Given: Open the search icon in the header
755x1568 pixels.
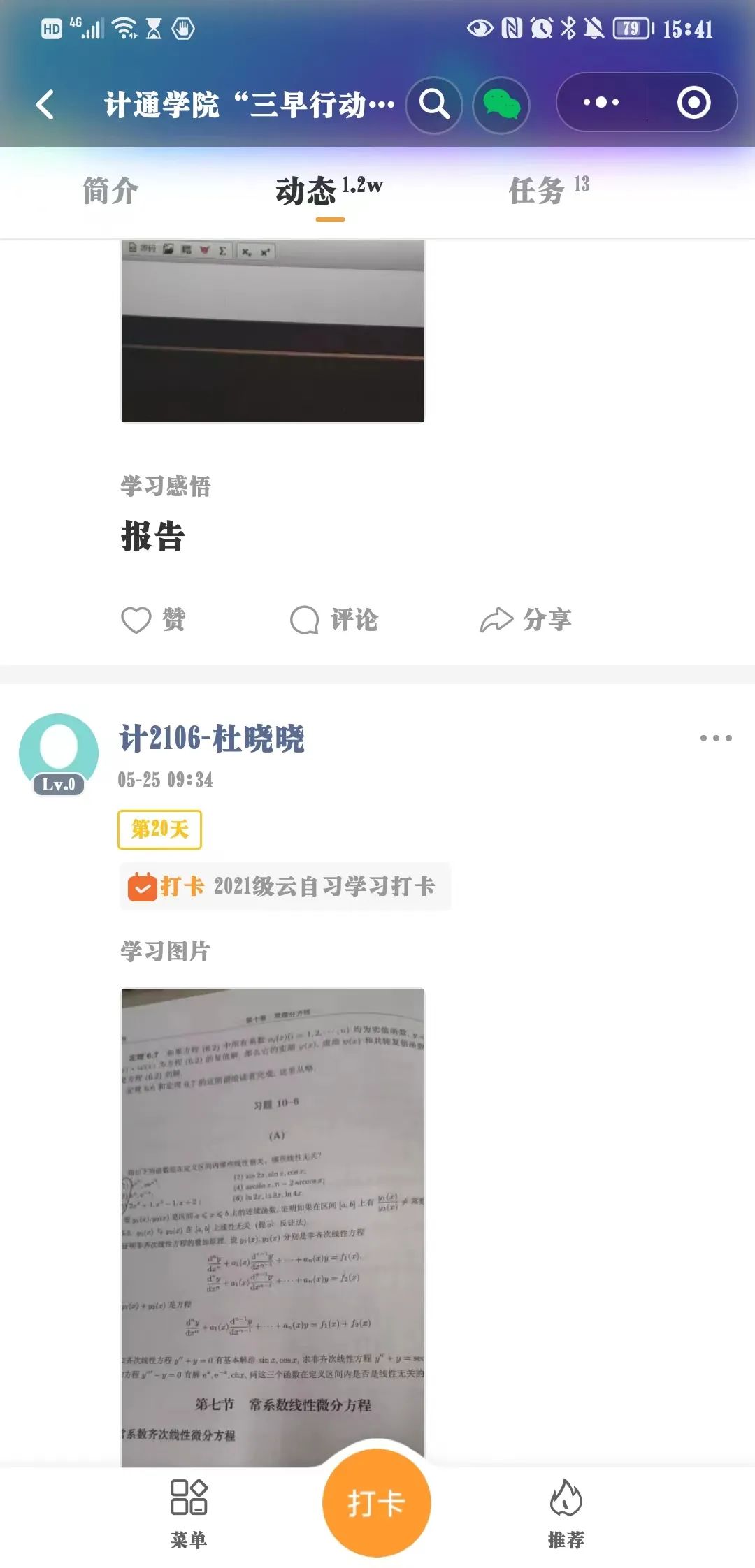Looking at the screenshot, I should point(434,105).
